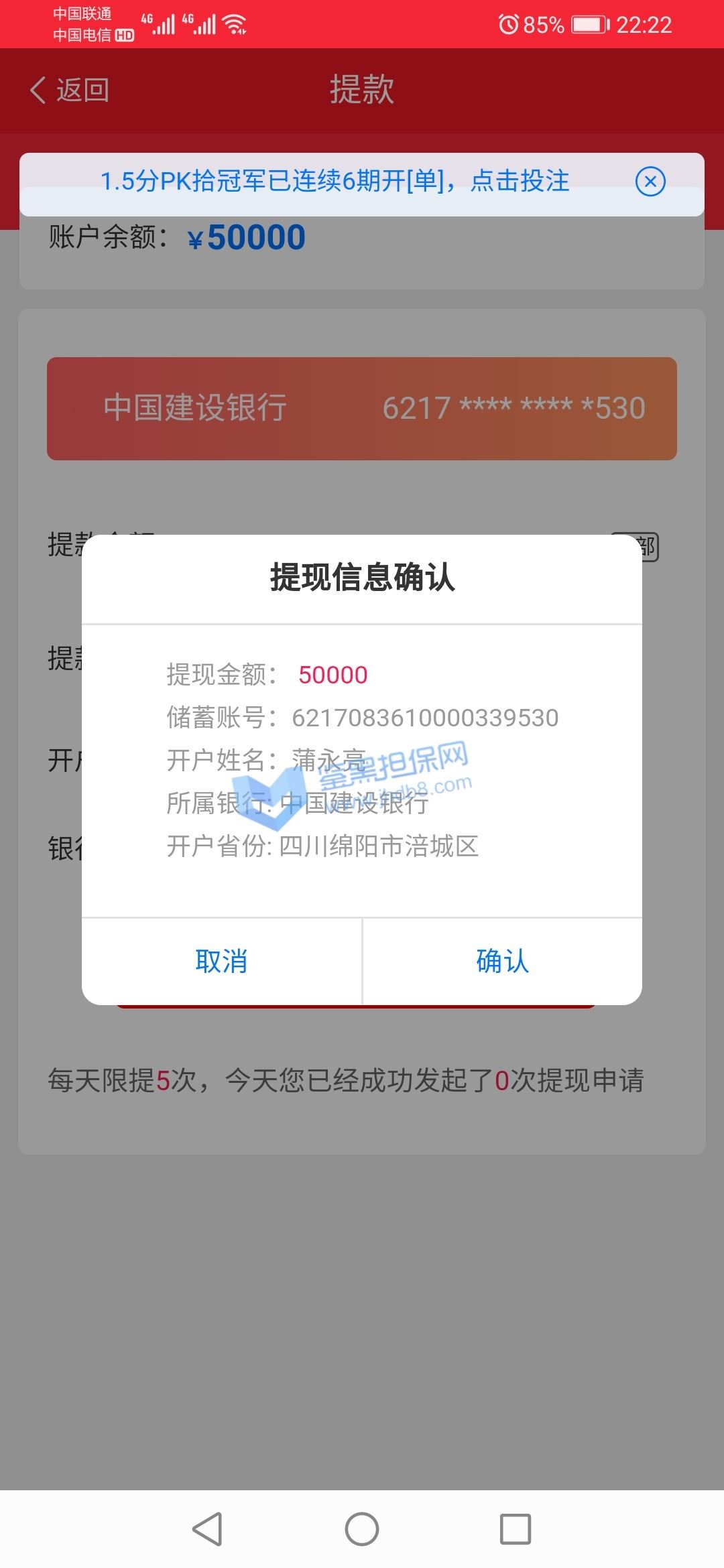
Task: Confirm the withdrawal with 确认
Action: point(502,961)
